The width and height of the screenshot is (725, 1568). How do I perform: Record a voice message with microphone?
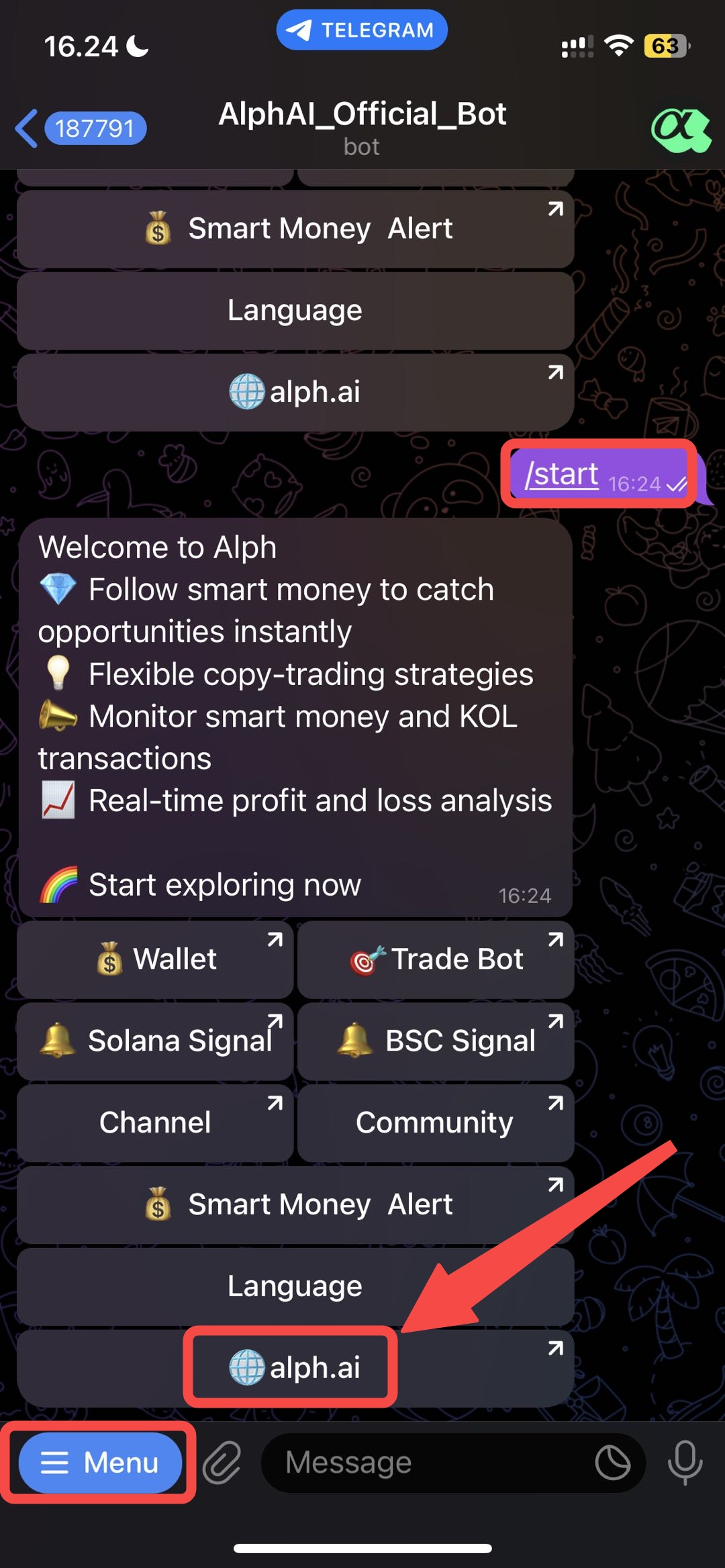(685, 1463)
